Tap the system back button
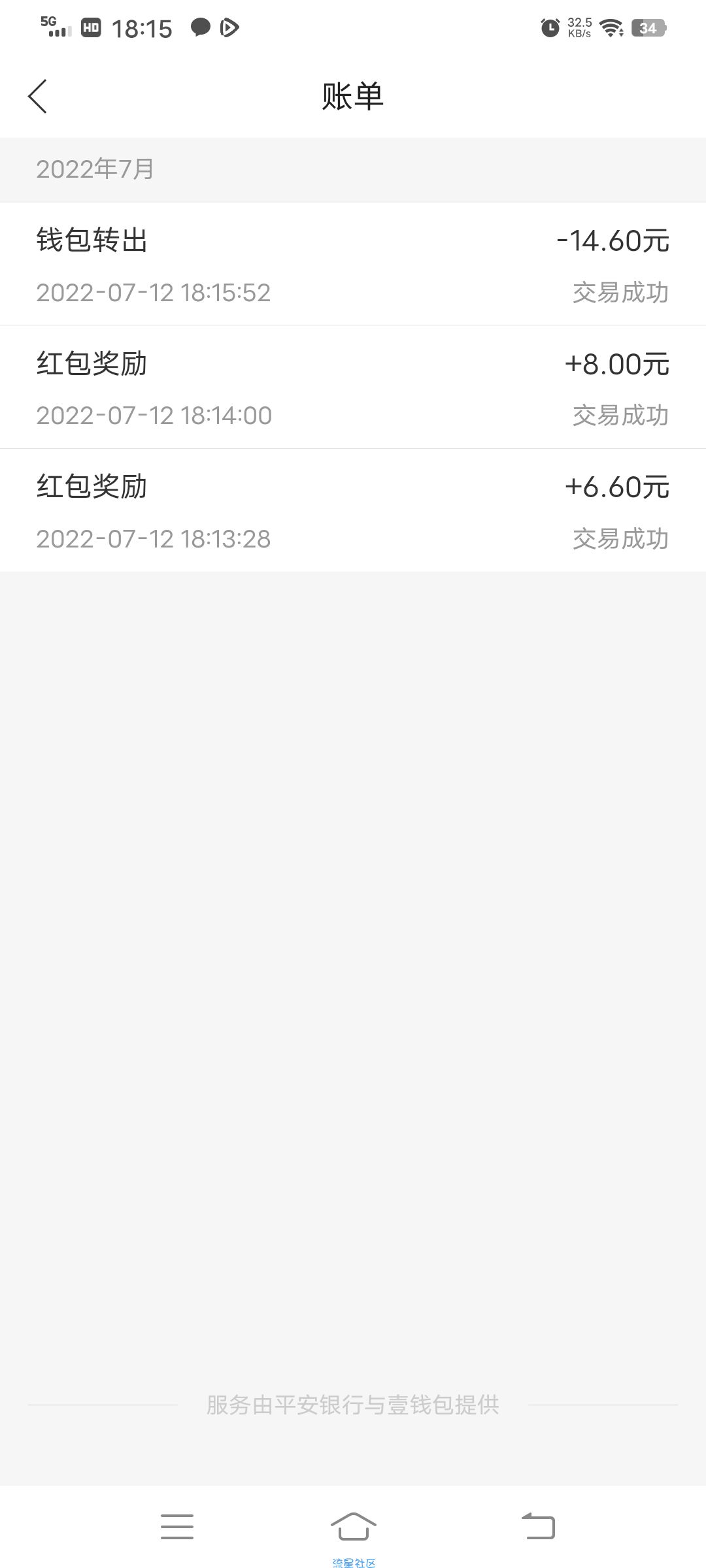 (538, 1526)
